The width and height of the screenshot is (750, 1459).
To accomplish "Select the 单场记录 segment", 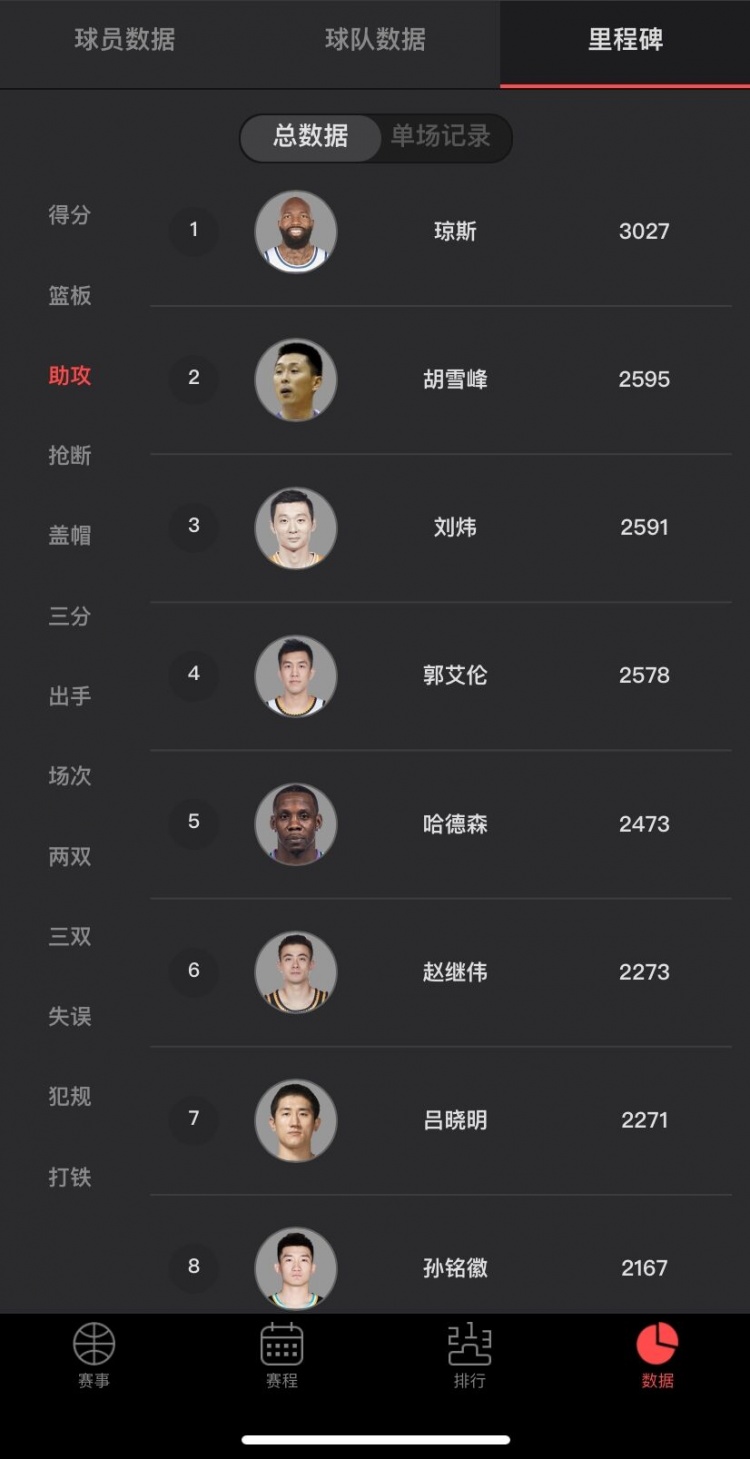I will 441,137.
